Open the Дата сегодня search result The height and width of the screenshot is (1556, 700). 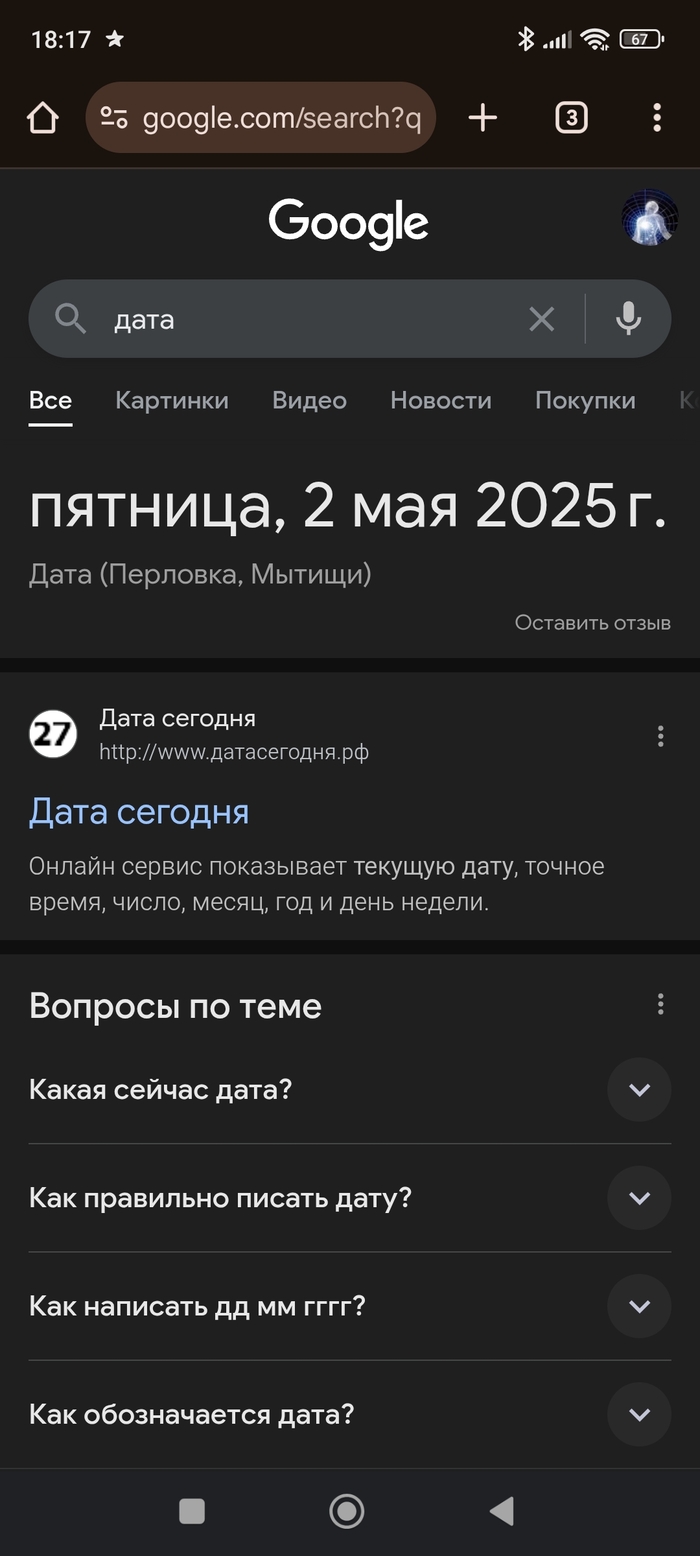(x=139, y=811)
